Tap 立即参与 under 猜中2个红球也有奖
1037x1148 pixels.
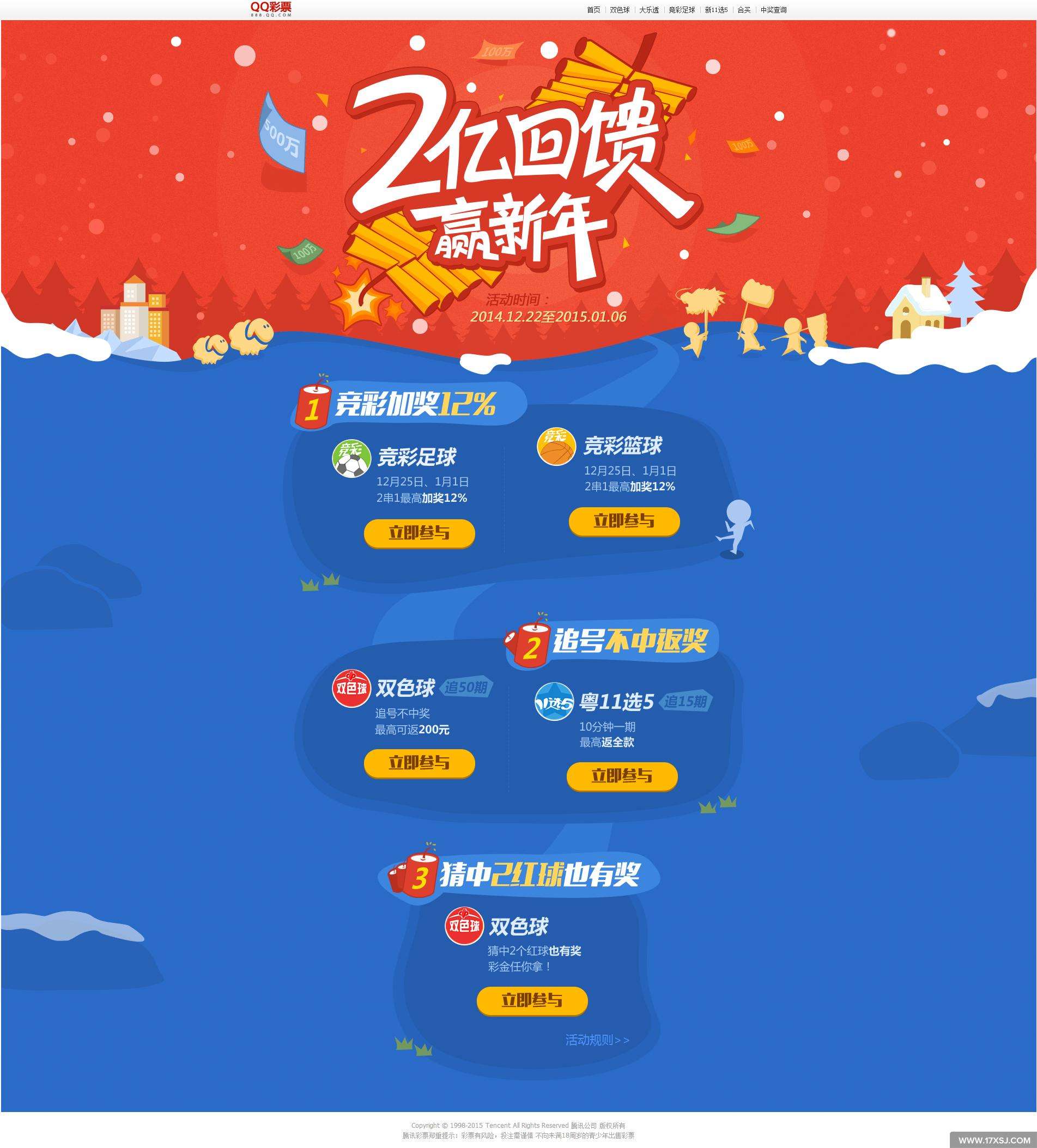coord(531,1000)
